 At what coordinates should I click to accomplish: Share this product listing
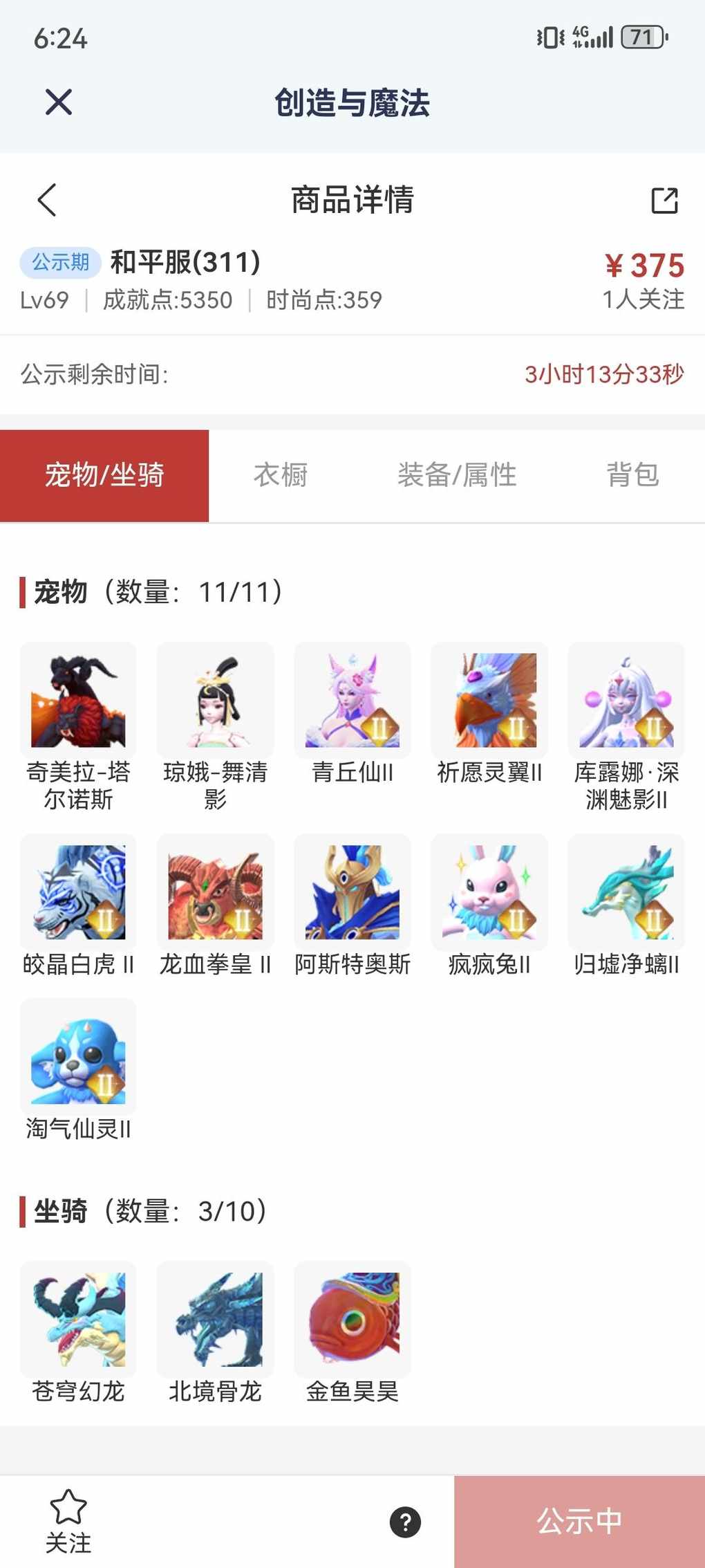pos(664,201)
